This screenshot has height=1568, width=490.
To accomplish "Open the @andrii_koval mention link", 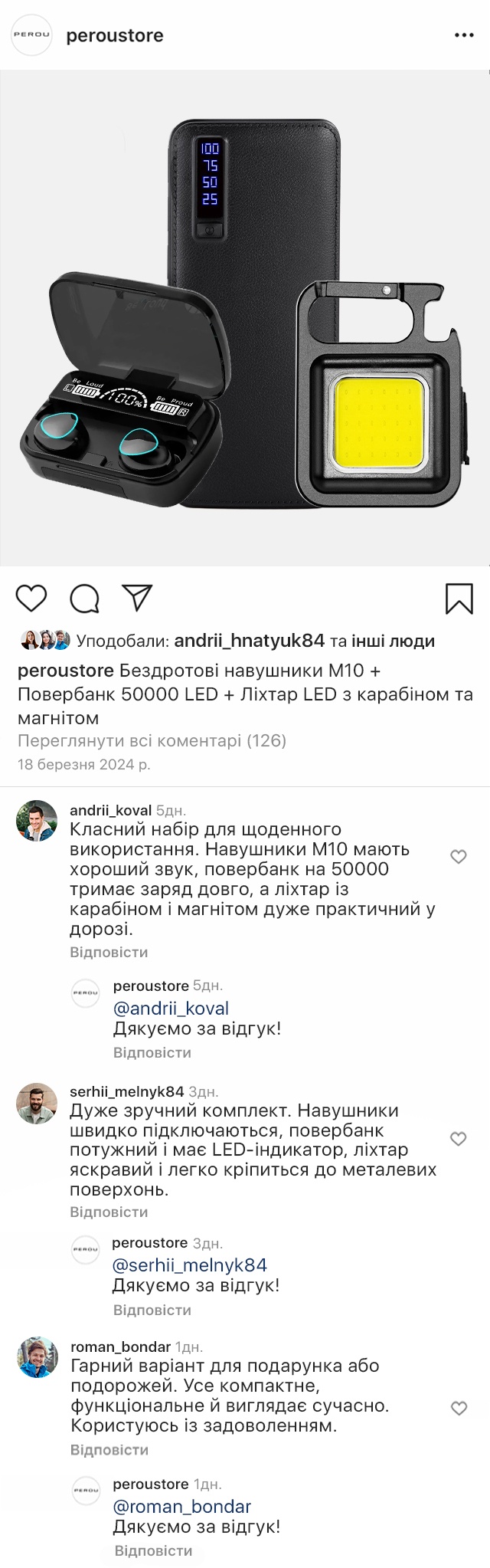I will click(171, 1009).
